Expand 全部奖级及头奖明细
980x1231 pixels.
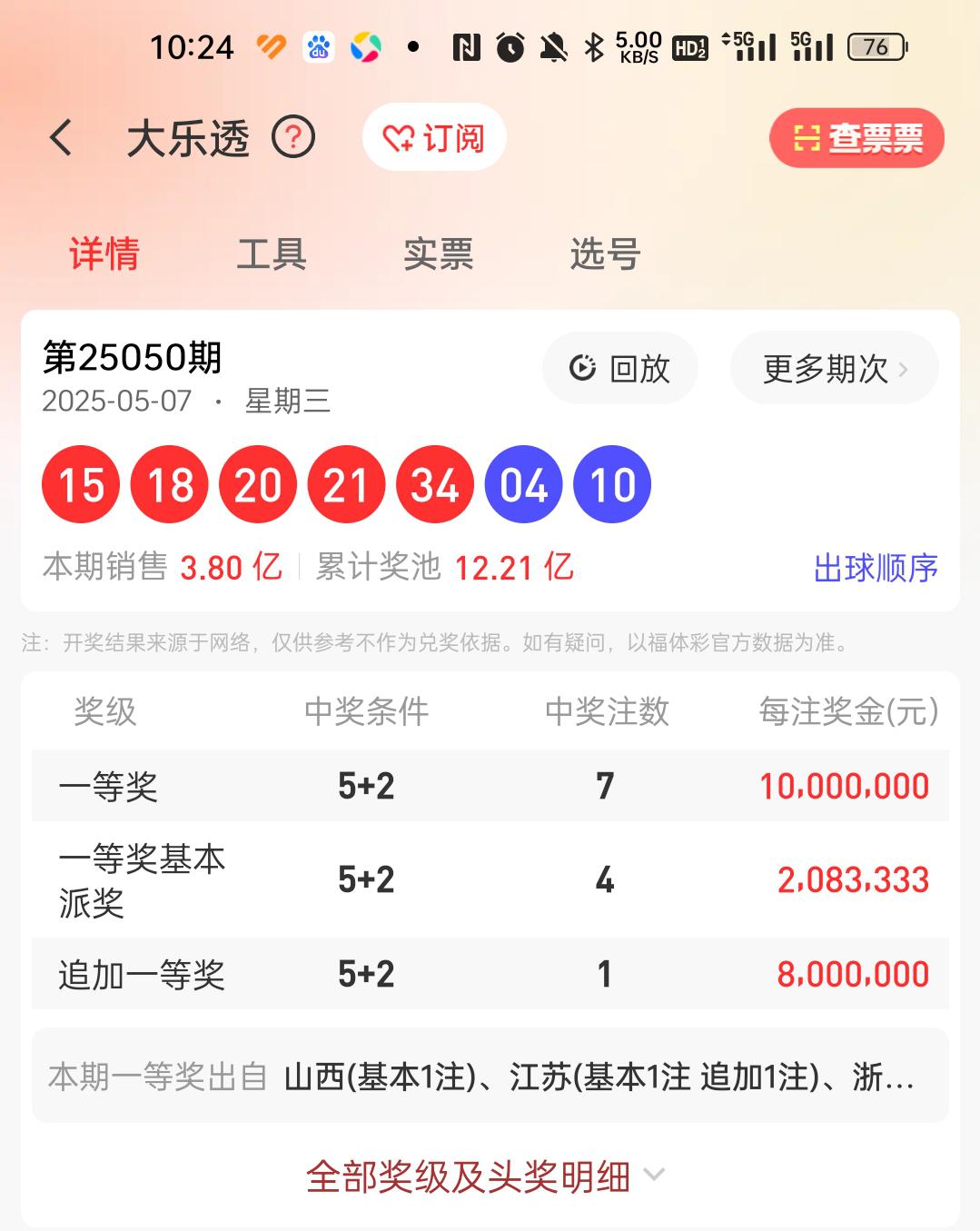(x=486, y=1176)
